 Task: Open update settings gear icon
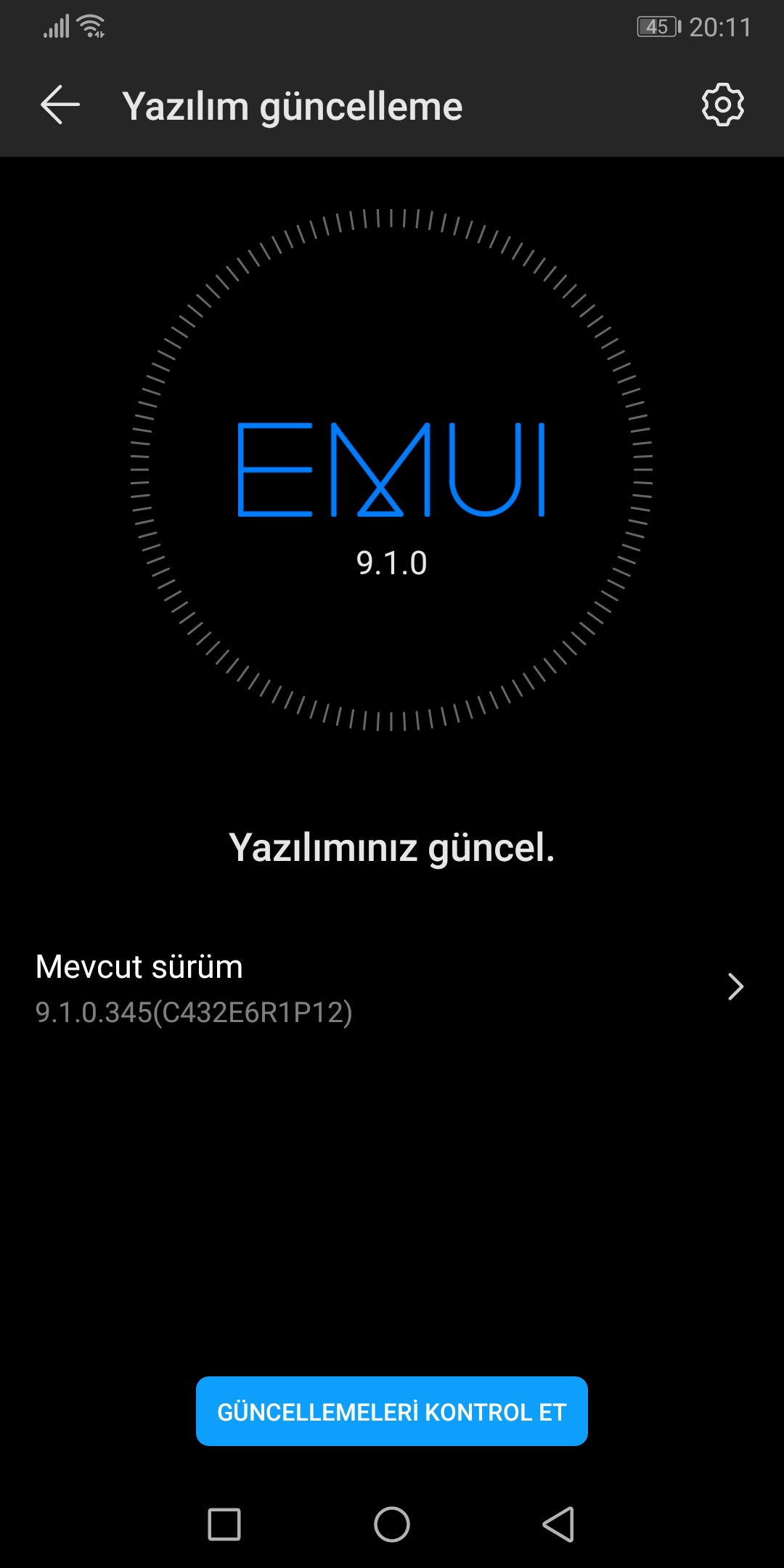(723, 105)
